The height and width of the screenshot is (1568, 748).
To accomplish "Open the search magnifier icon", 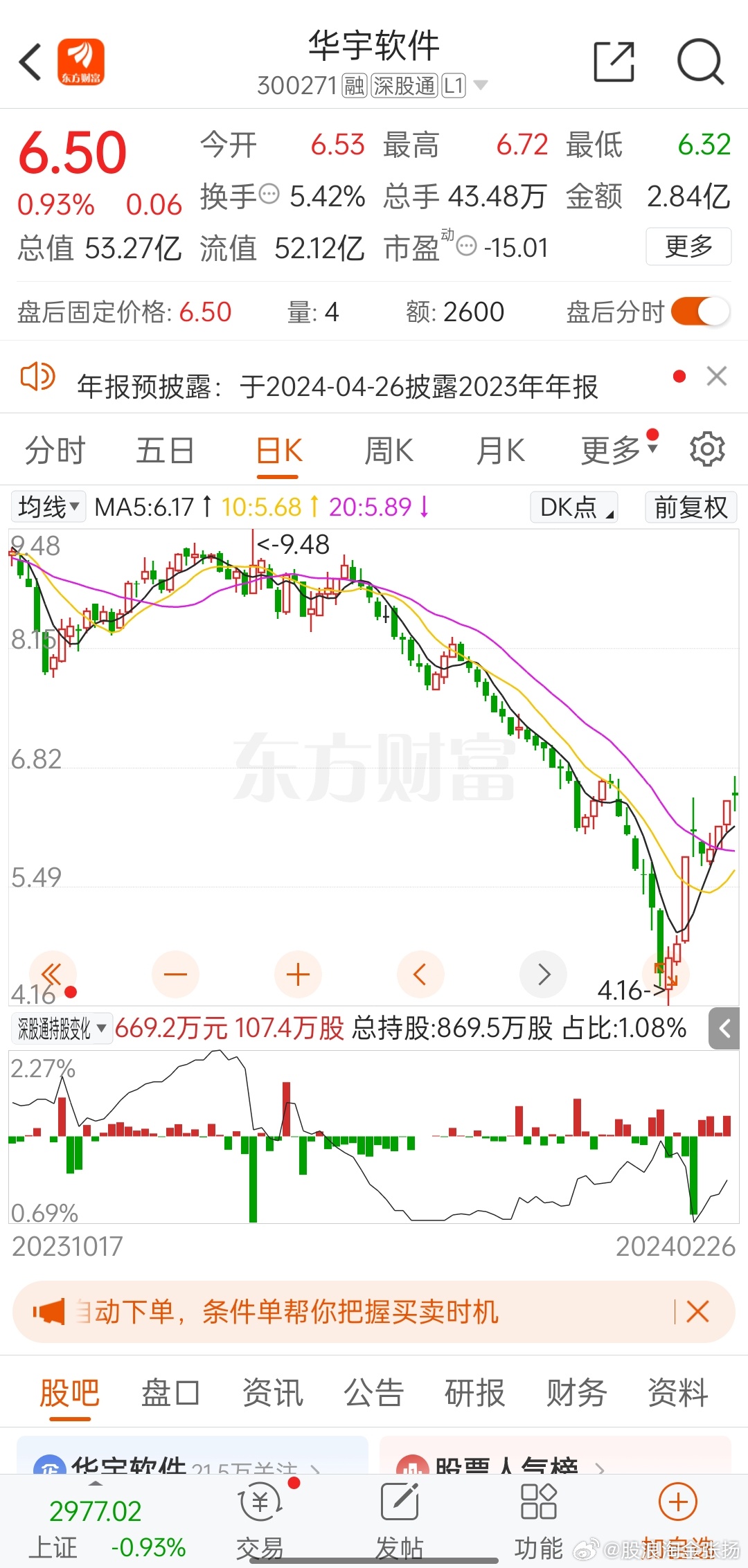I will (700, 62).
